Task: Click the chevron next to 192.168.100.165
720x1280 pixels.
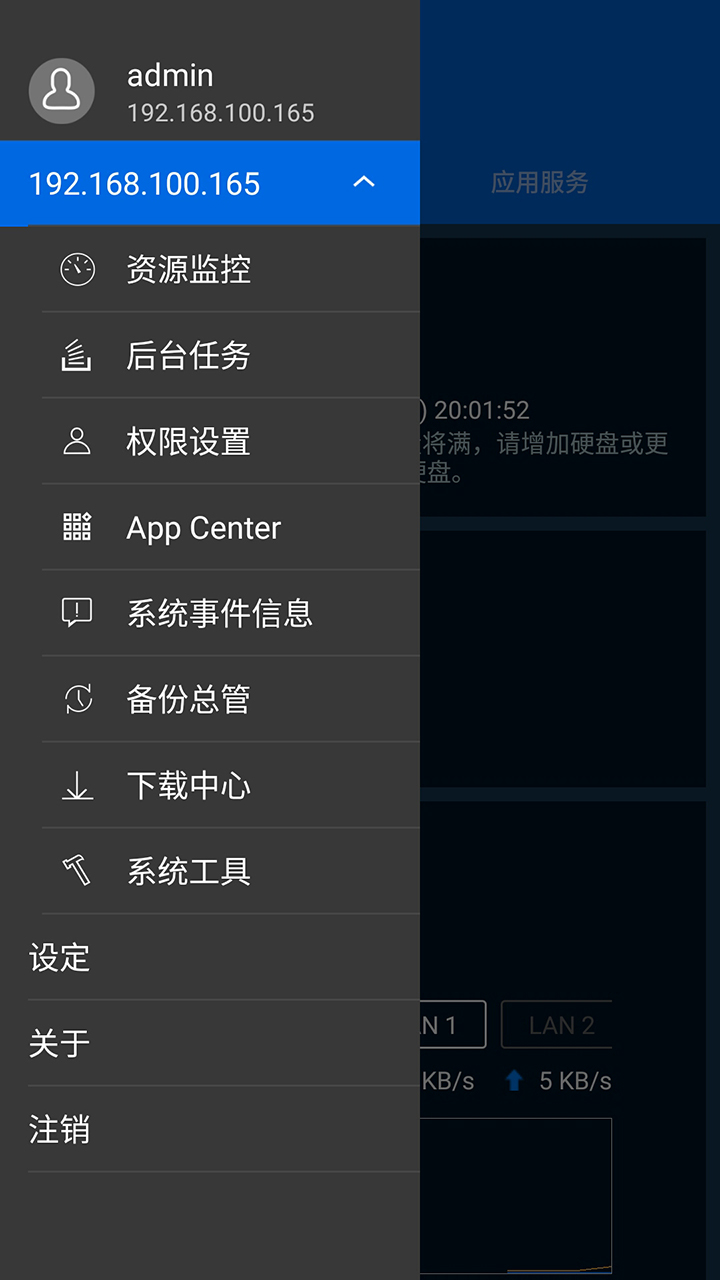Action: (x=365, y=183)
